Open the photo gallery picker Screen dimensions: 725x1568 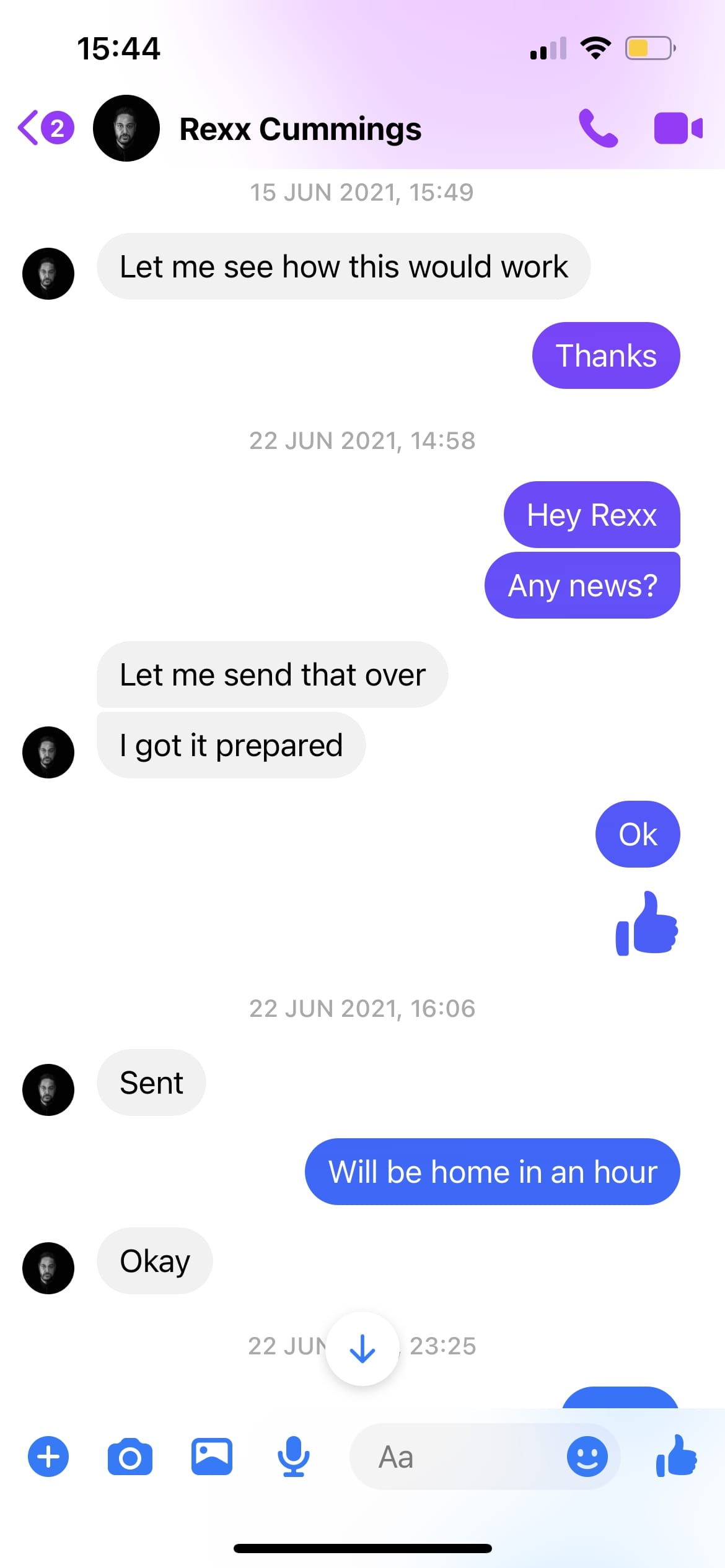[x=212, y=1457]
